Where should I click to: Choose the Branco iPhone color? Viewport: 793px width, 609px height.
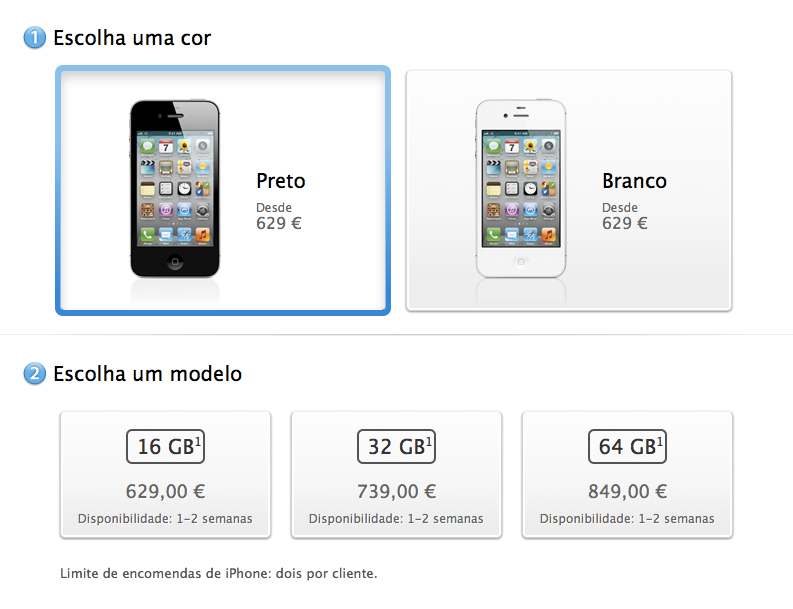pyautogui.click(x=568, y=190)
